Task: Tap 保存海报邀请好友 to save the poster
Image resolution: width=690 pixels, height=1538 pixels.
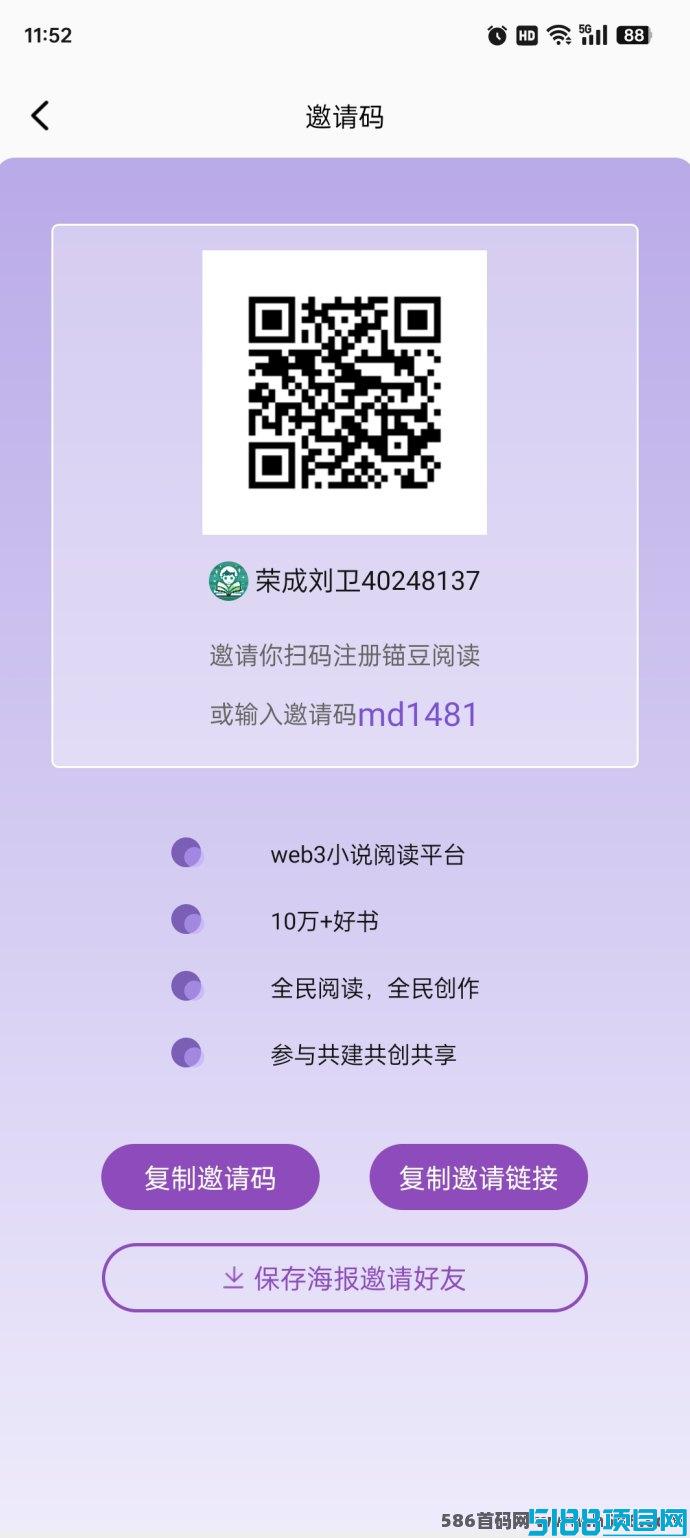Action: click(344, 1277)
